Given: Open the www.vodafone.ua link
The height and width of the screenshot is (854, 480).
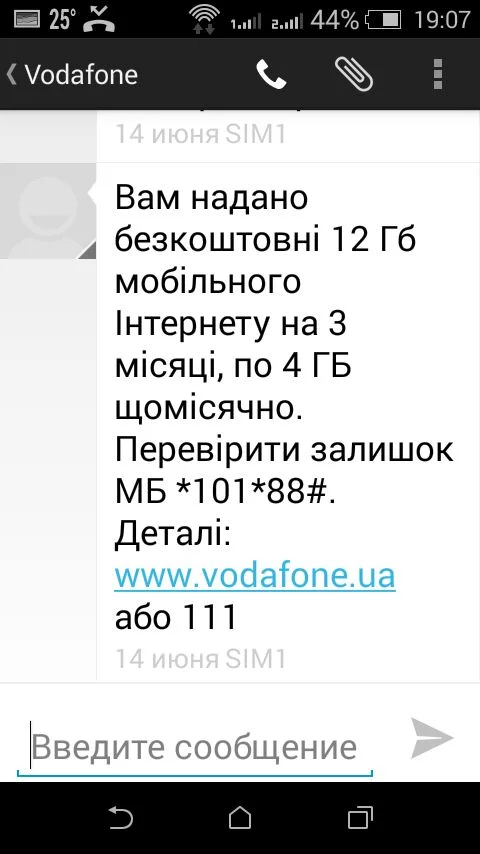Looking at the screenshot, I should tap(254, 576).
